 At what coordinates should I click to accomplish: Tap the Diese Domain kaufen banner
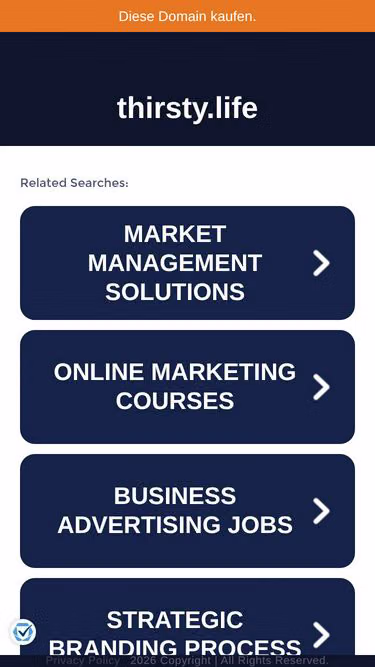pyautogui.click(x=188, y=16)
